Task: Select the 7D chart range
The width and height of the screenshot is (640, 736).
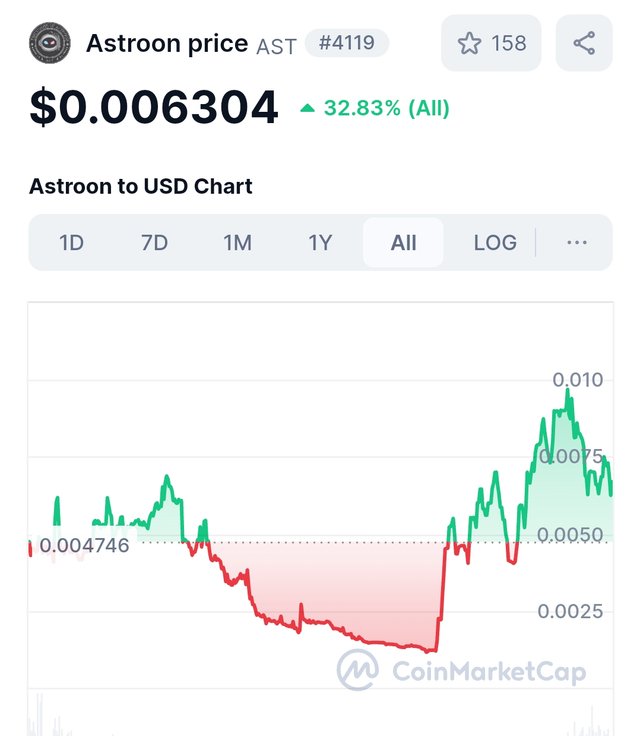Action: tap(154, 242)
